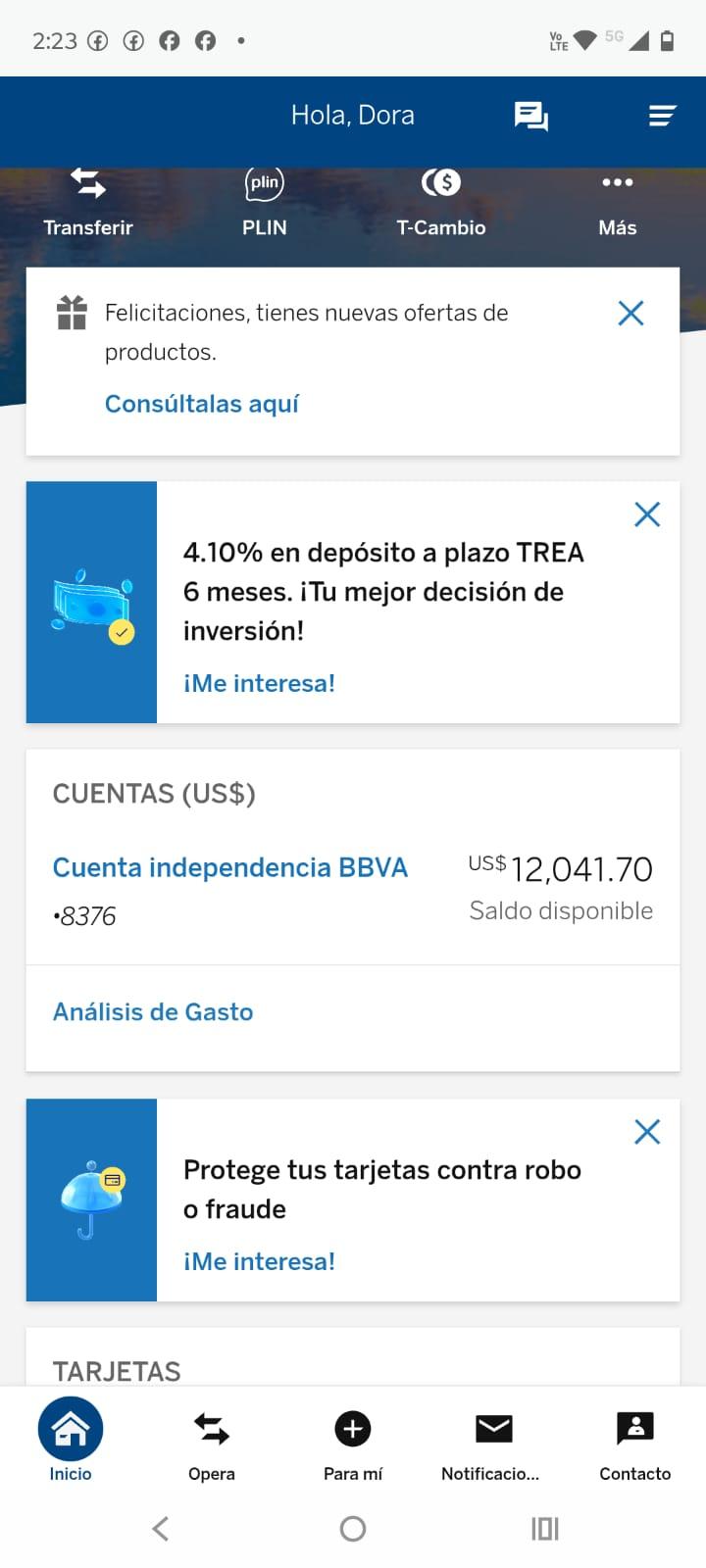Tap ¡Me interesa! on card protection offer

coord(259,1261)
